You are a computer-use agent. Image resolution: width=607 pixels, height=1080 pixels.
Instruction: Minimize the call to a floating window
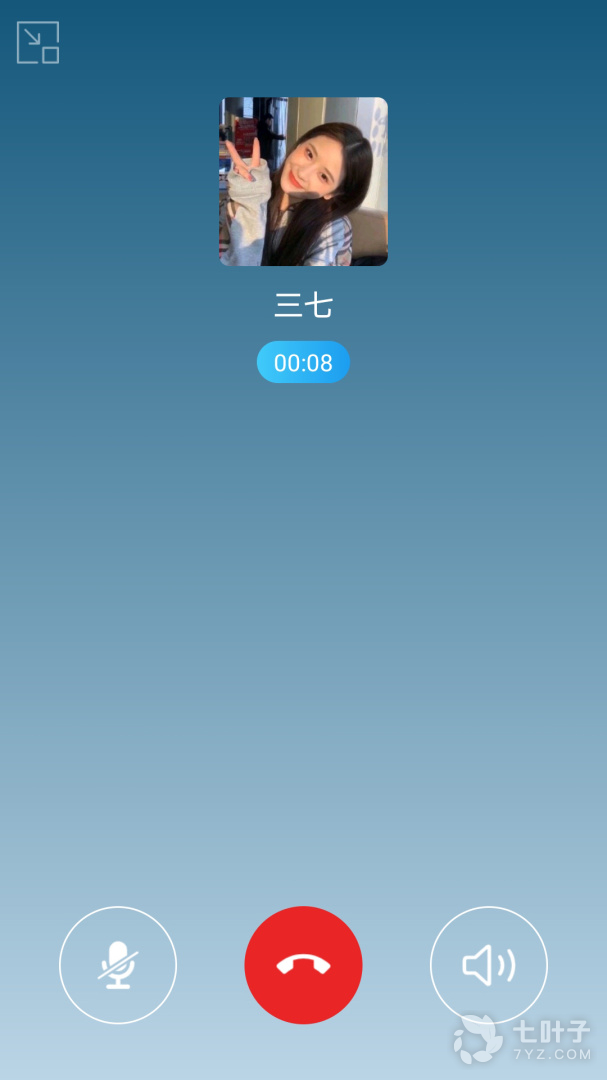(38, 43)
